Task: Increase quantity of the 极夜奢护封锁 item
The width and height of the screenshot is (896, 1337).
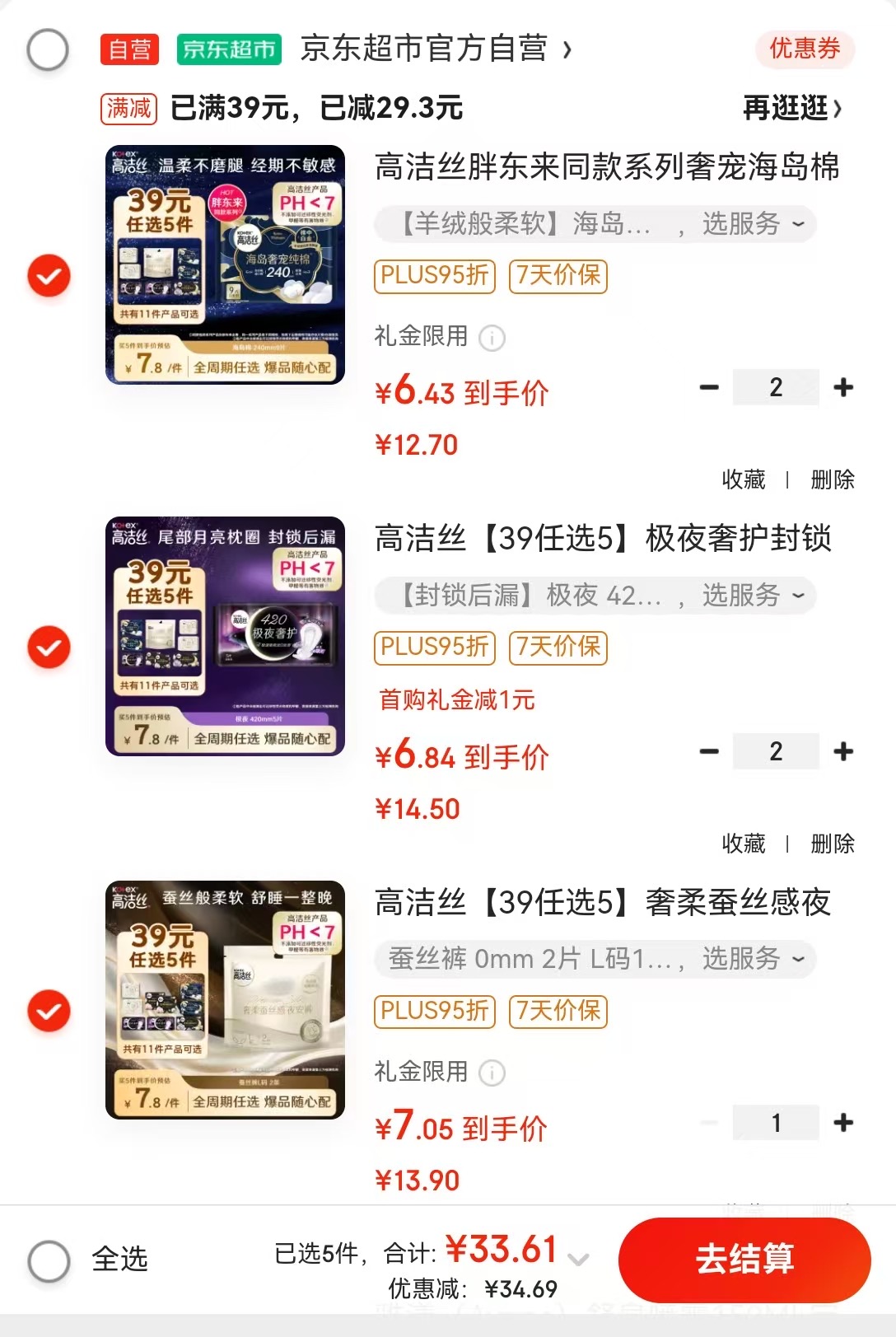Action: [843, 751]
